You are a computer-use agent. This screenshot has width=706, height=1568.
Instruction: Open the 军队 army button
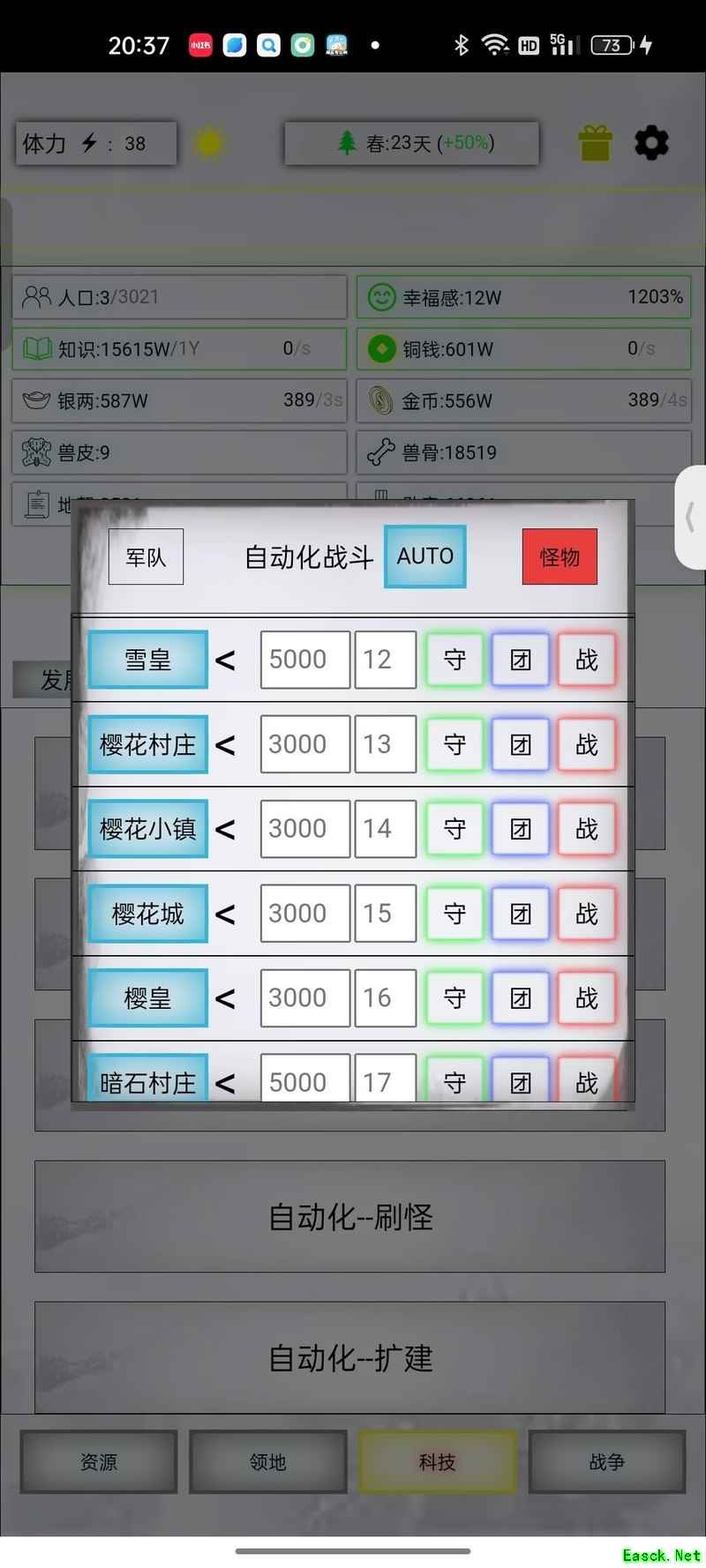click(x=146, y=556)
